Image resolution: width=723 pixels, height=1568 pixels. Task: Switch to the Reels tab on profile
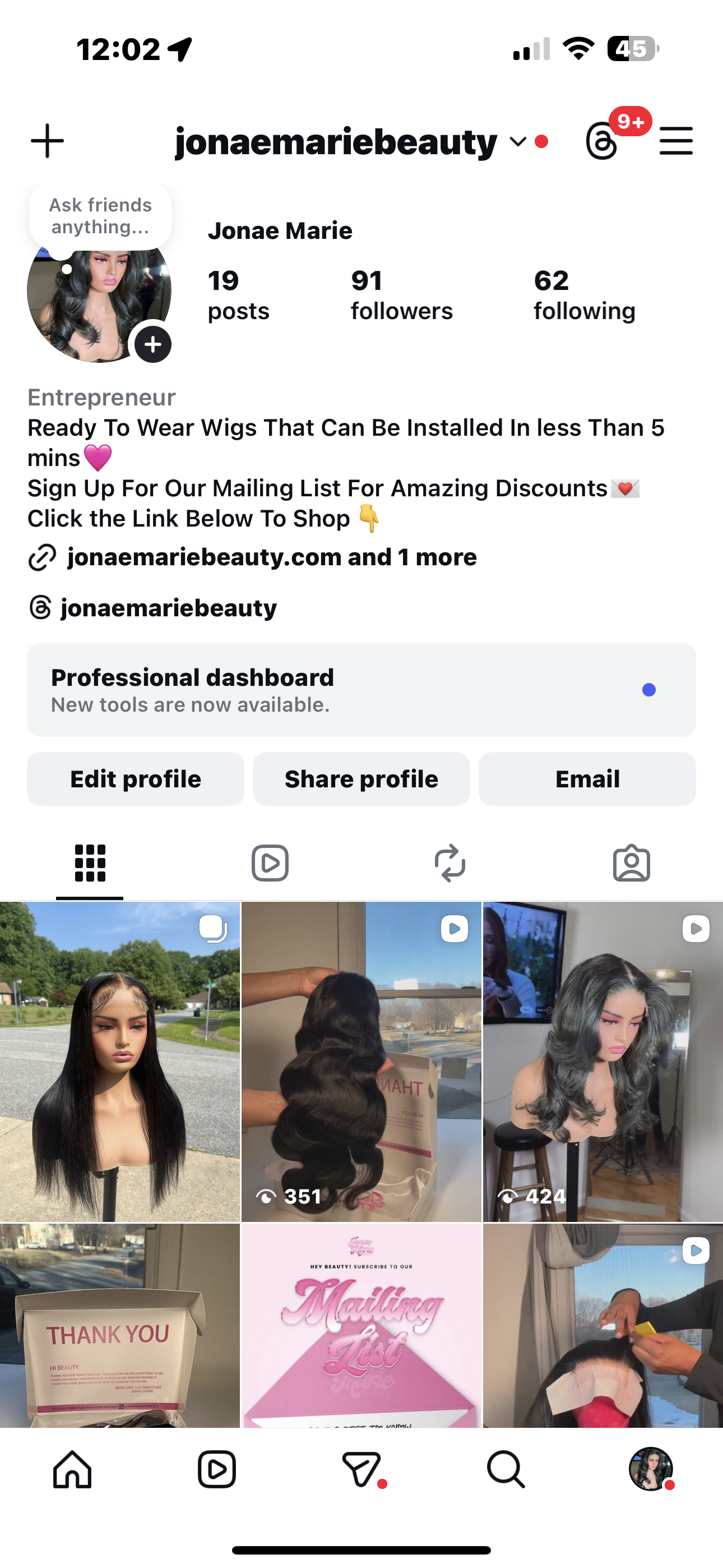[270, 863]
